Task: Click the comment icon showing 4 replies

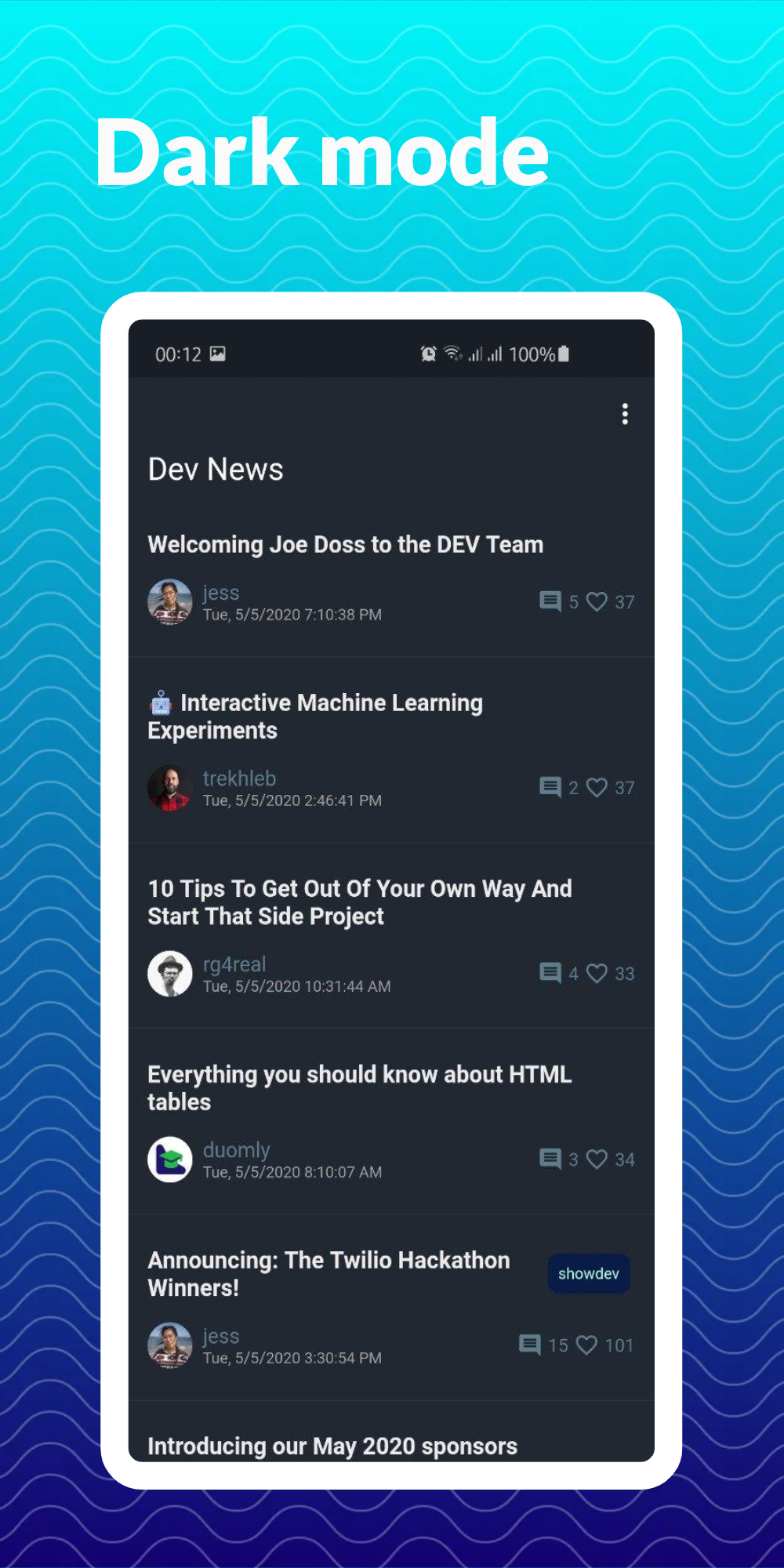Action: point(551,974)
